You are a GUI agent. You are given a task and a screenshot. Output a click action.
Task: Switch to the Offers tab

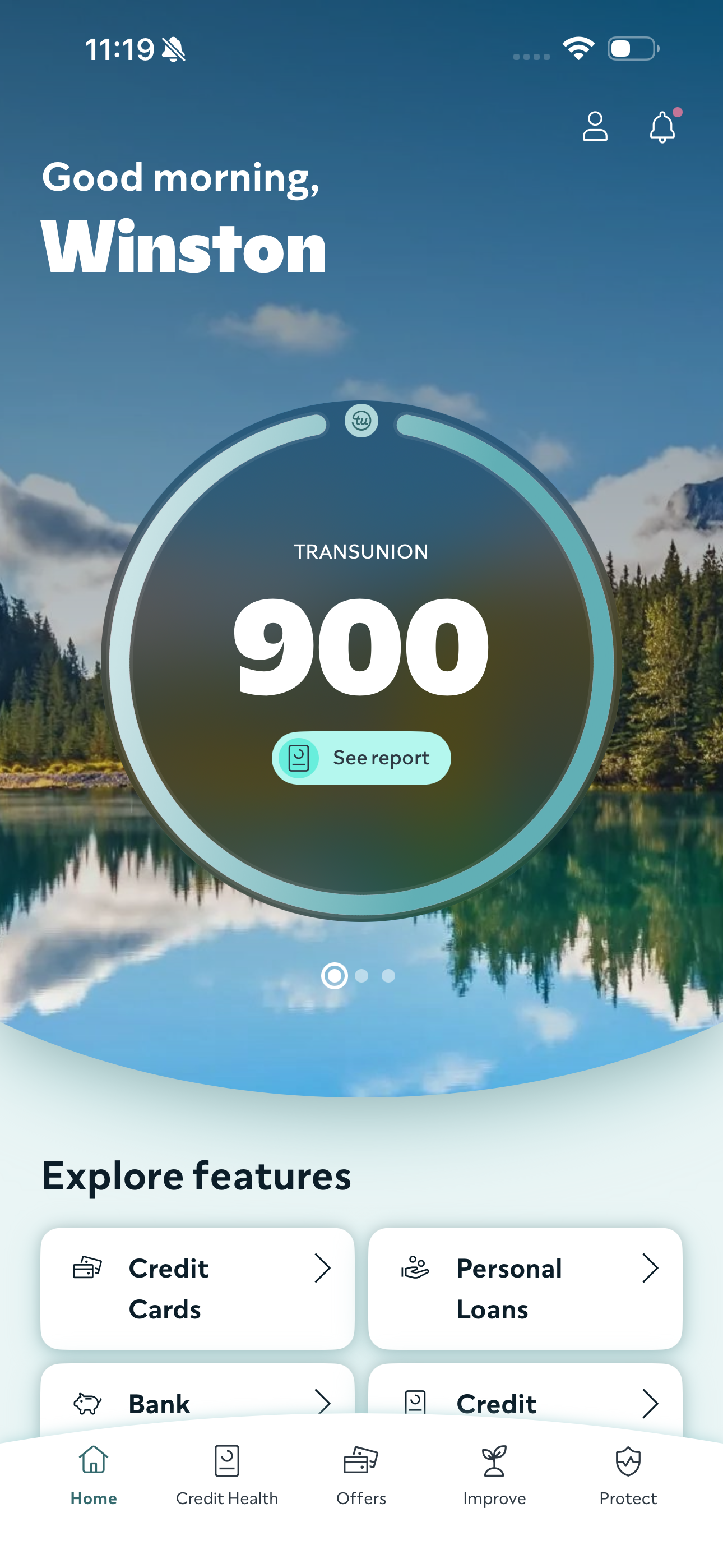[x=361, y=1475]
